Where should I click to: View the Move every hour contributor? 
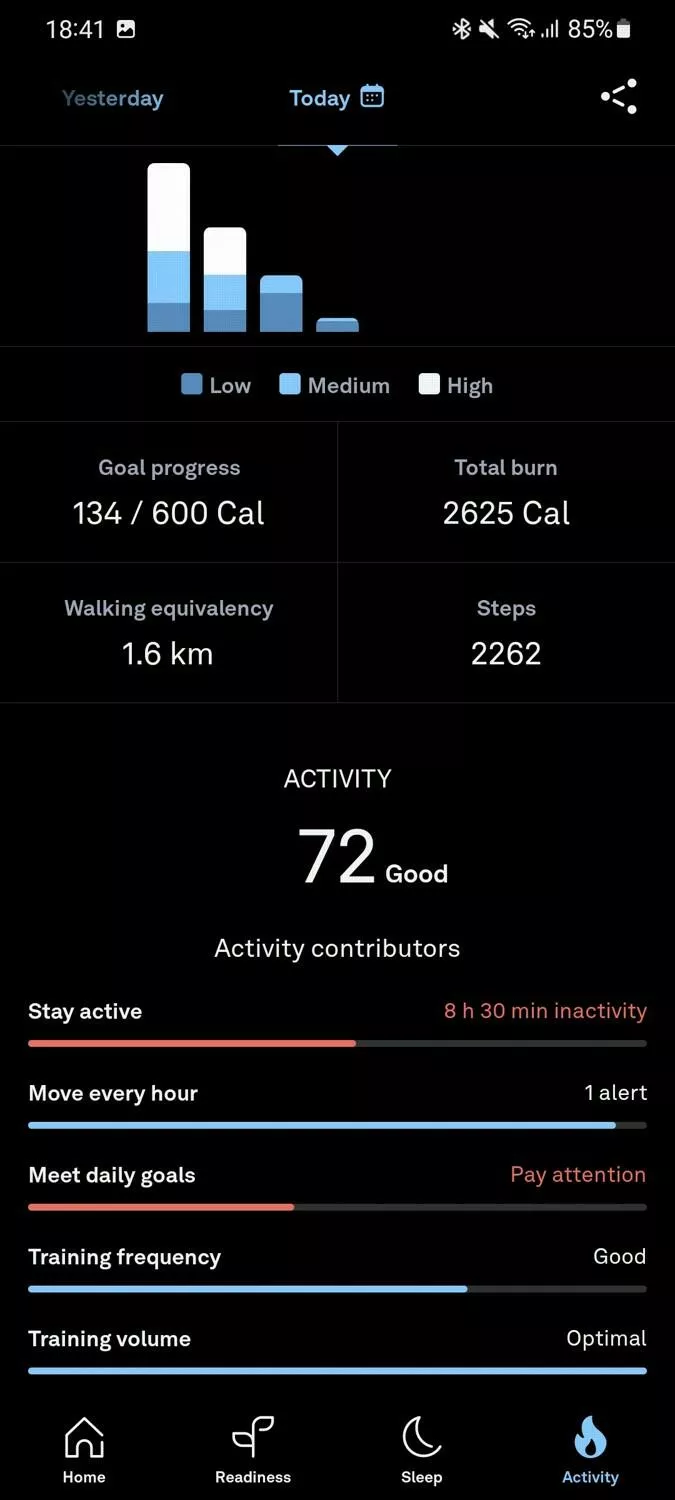pyautogui.click(x=337, y=1105)
